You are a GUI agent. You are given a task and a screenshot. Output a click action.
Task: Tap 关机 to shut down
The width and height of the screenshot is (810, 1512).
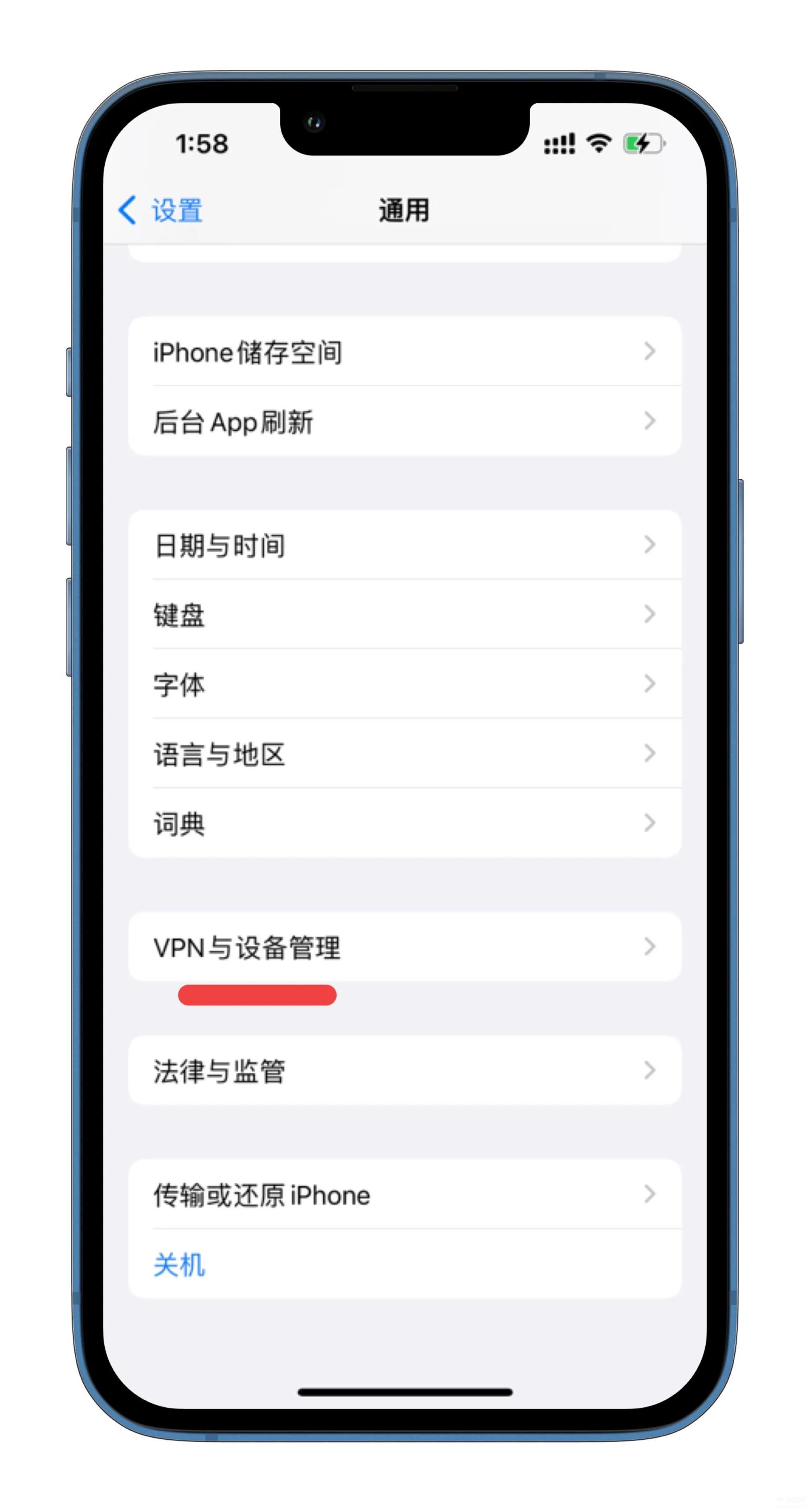point(405,1263)
